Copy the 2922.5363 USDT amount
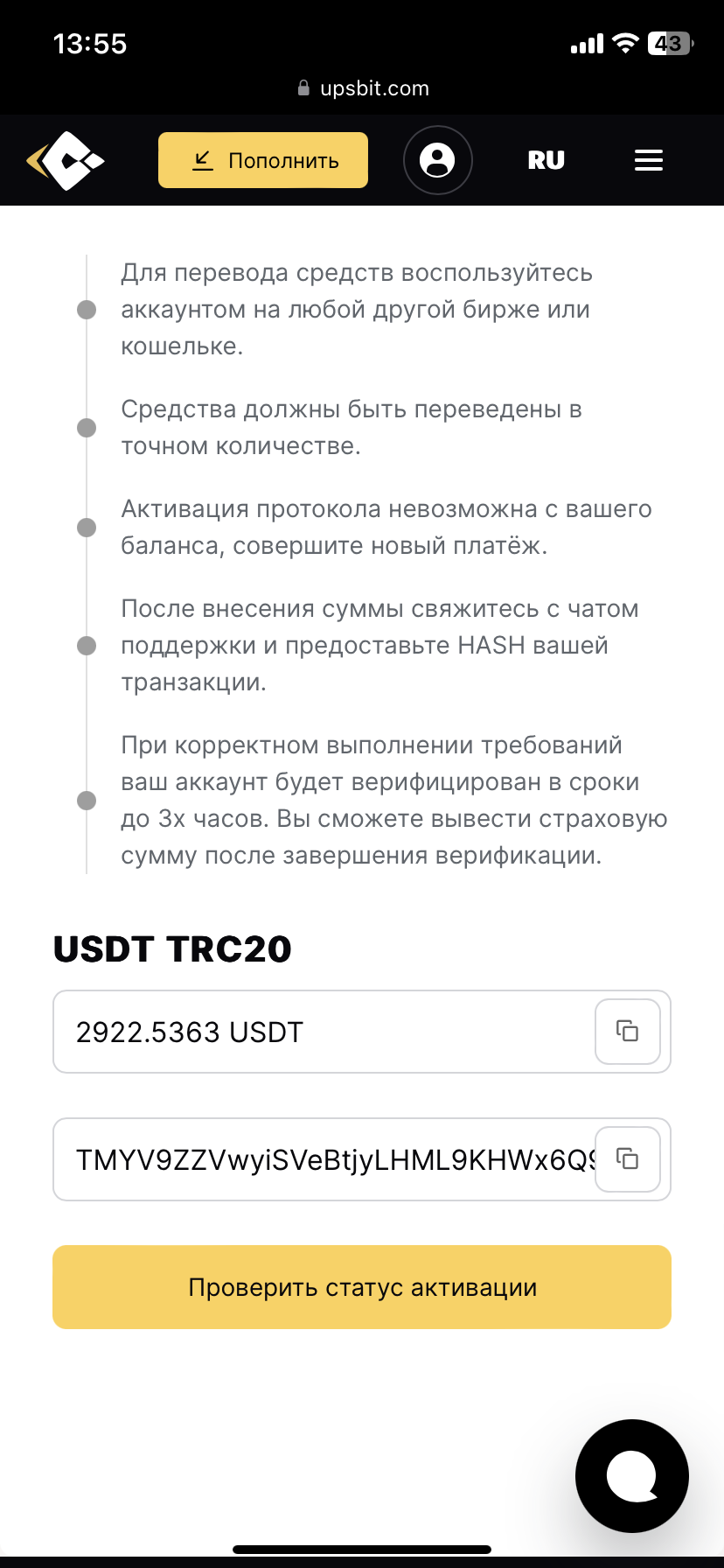The width and height of the screenshot is (724, 1568). coord(628,1032)
